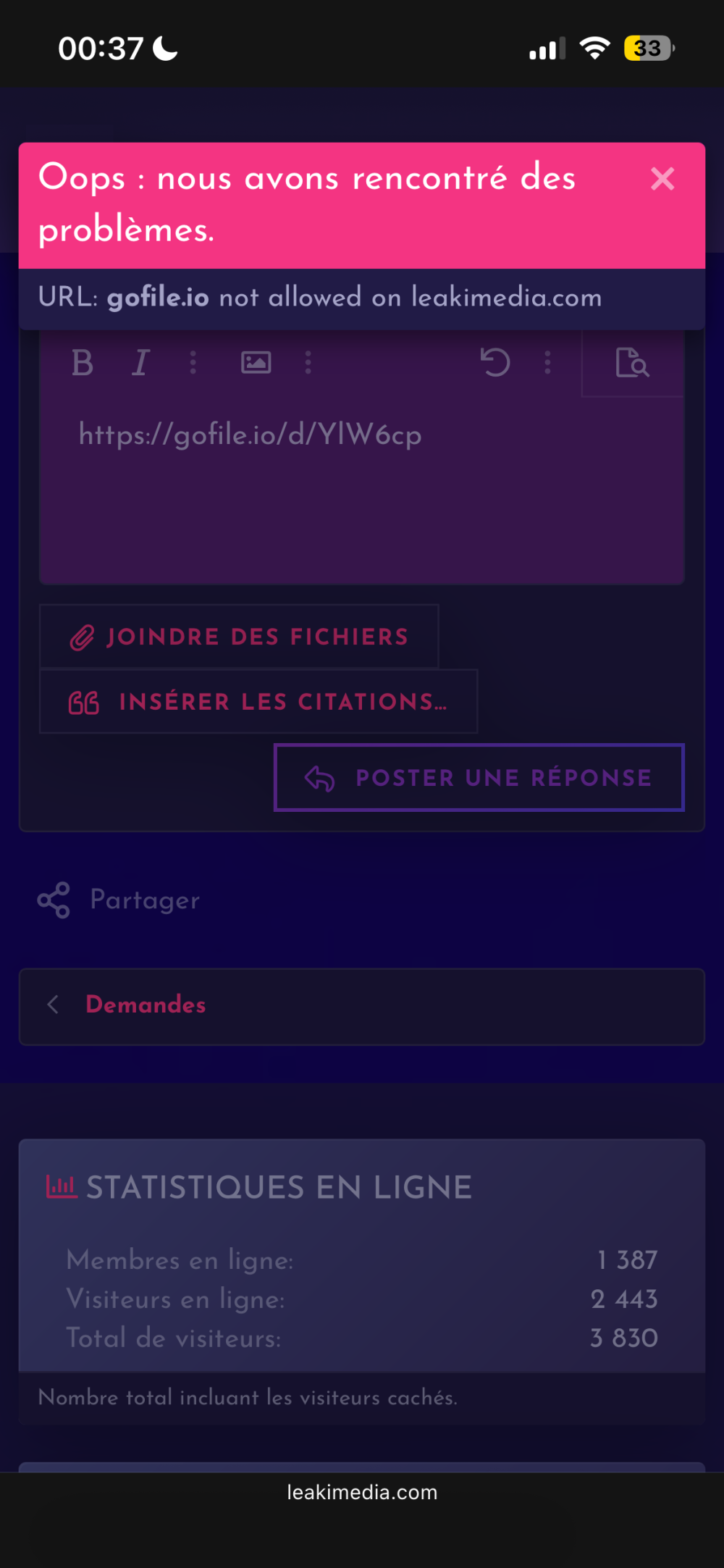Navigate back to the Demandes section

click(146, 1005)
